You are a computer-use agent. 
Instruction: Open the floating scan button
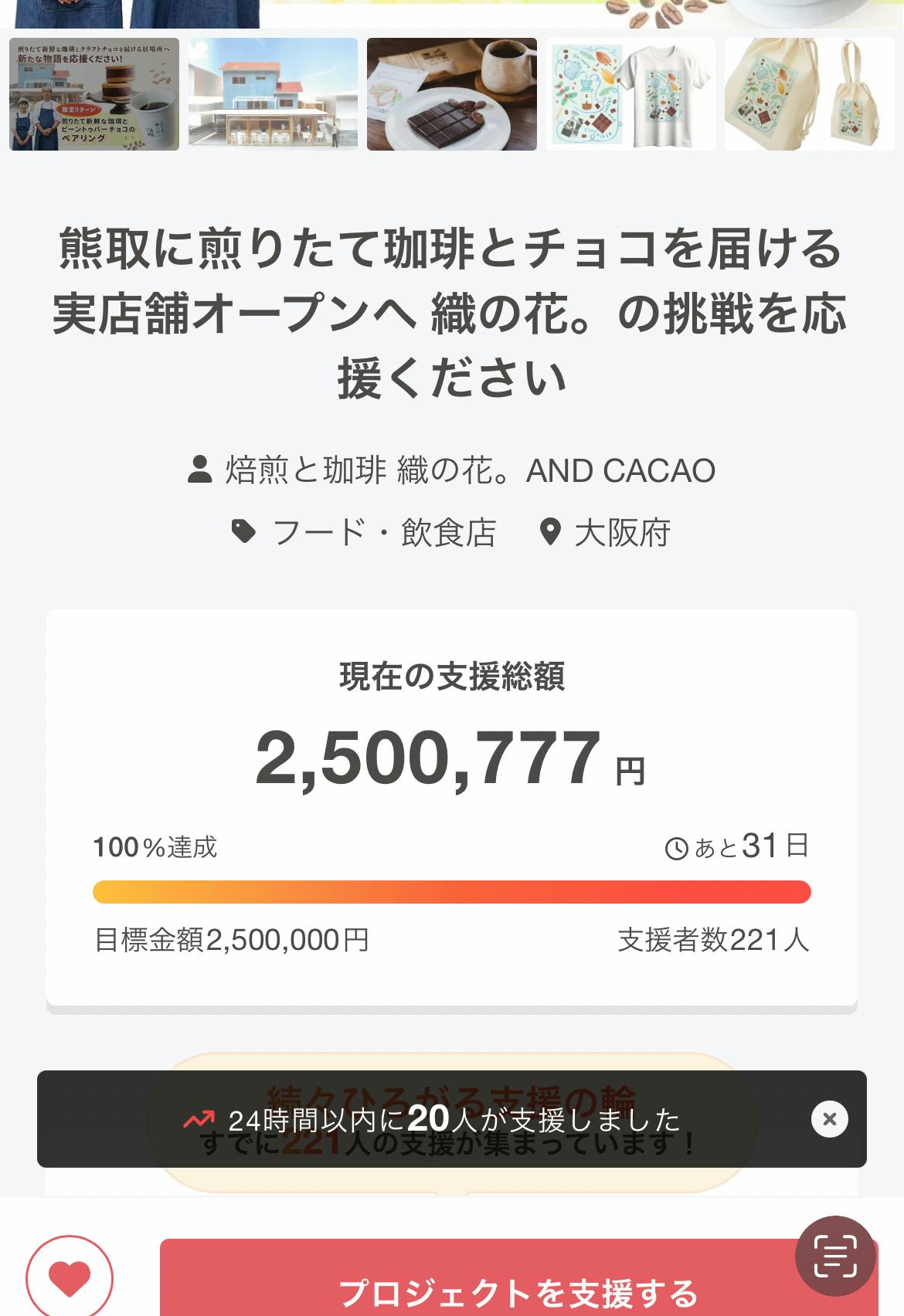[835, 1256]
